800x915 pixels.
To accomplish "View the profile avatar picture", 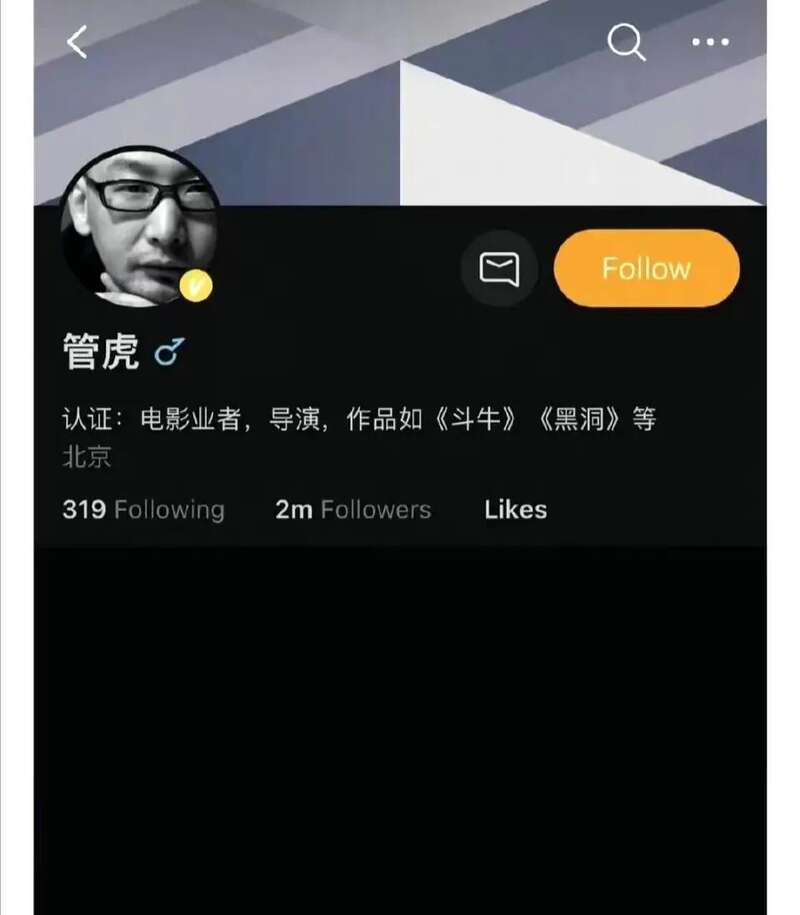I will (x=139, y=227).
